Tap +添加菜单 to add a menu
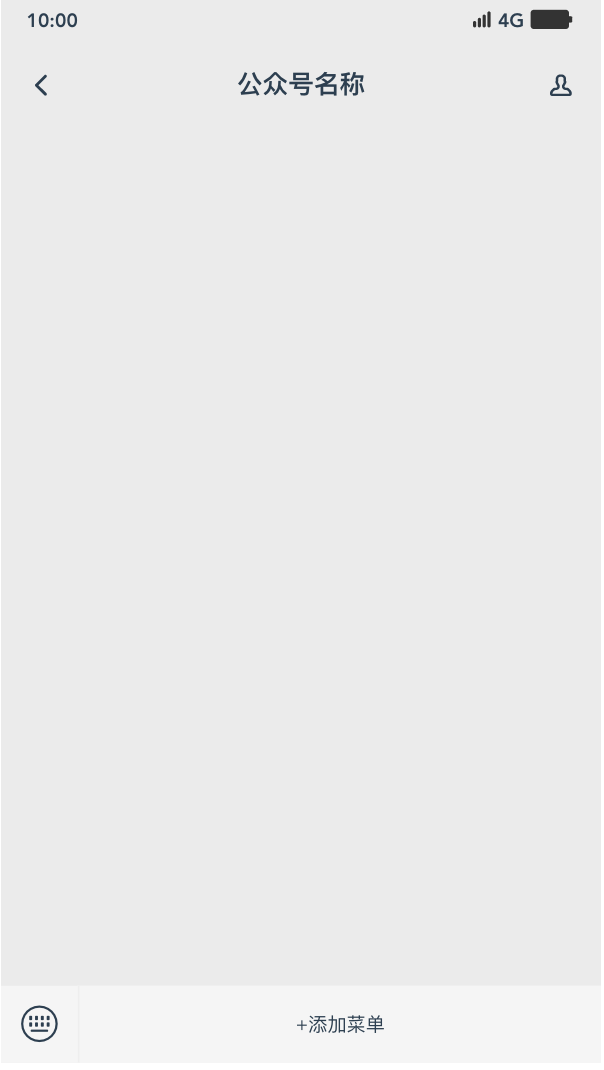This screenshot has width=604, height=1070. click(x=340, y=1024)
